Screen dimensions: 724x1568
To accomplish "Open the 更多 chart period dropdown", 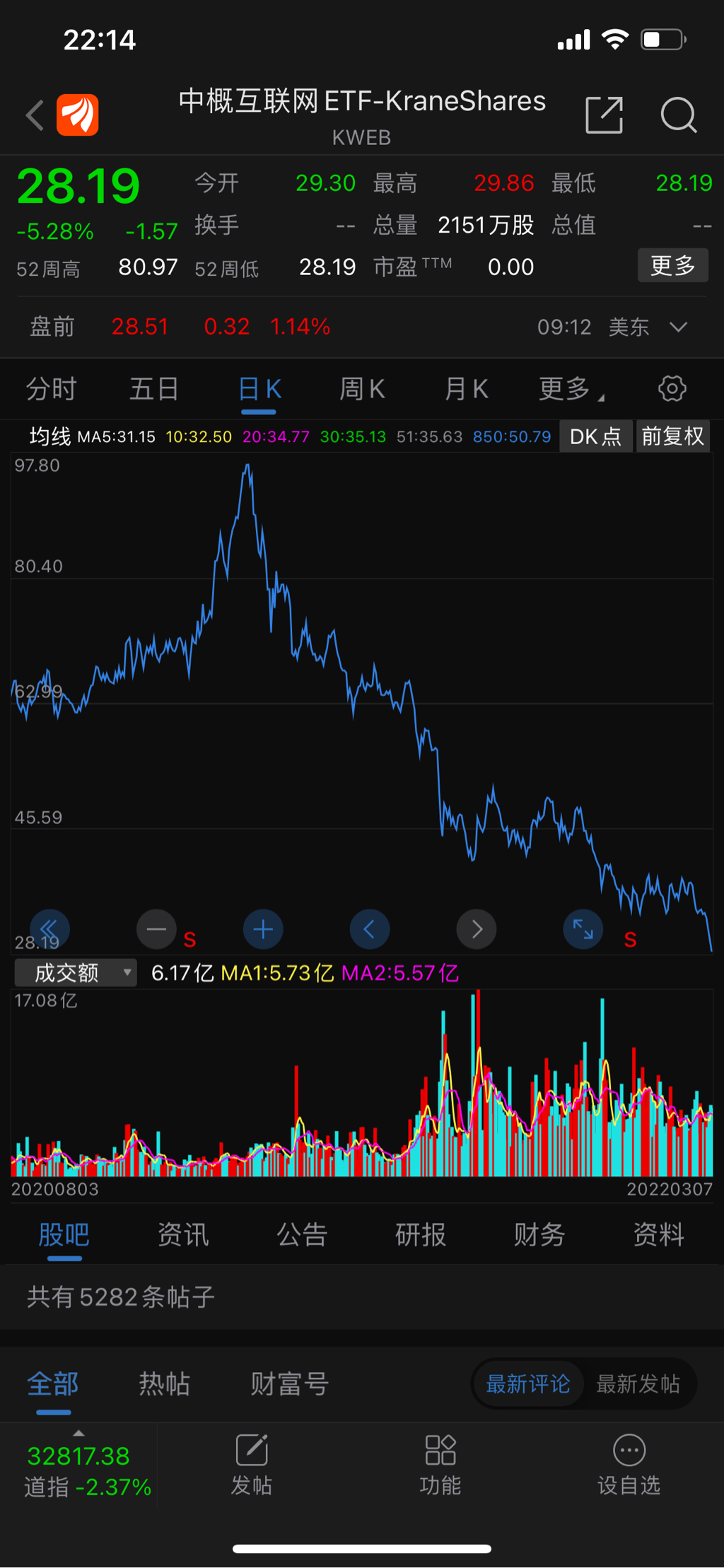I will [571, 389].
